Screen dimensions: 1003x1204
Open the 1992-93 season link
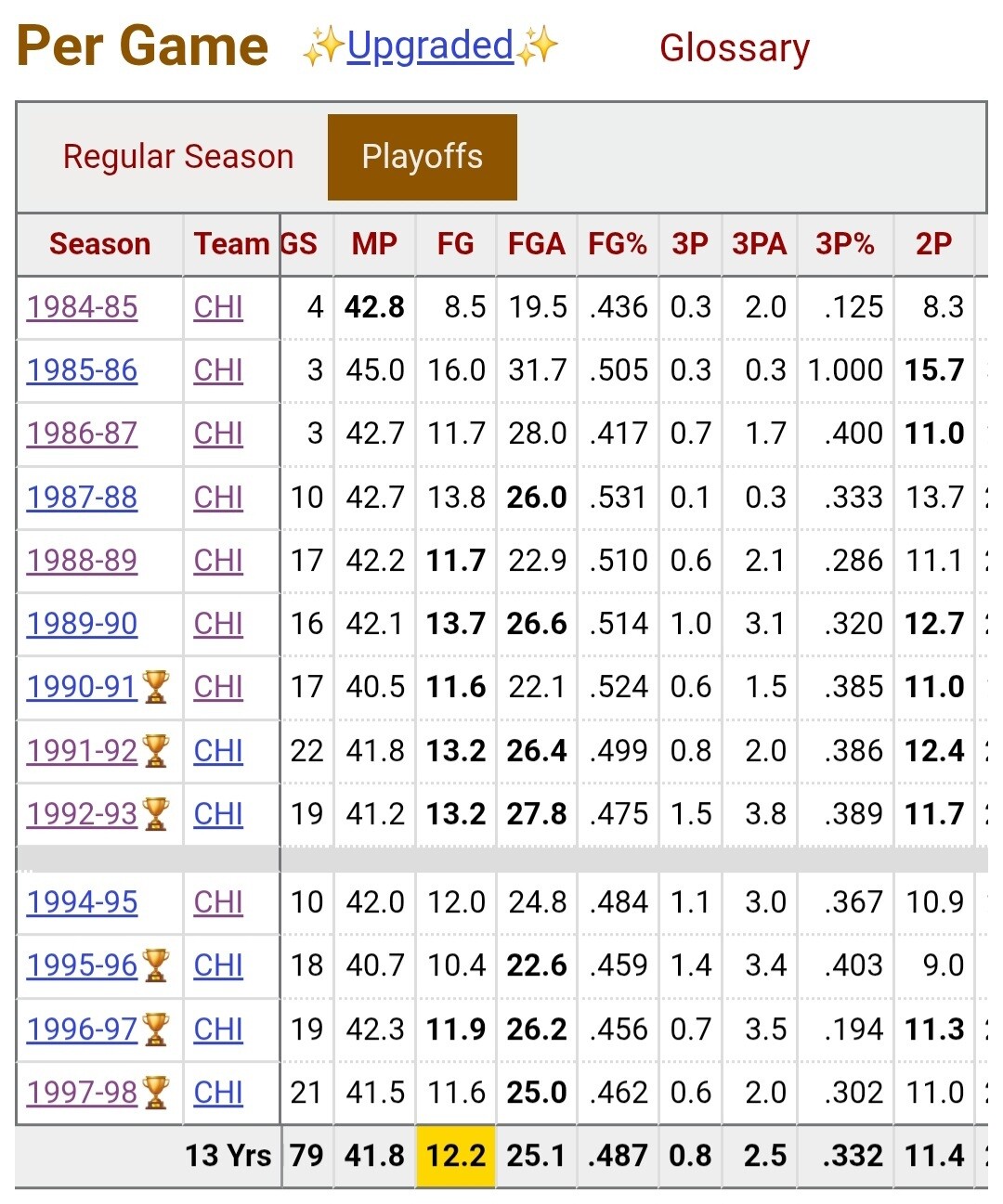coord(82,814)
